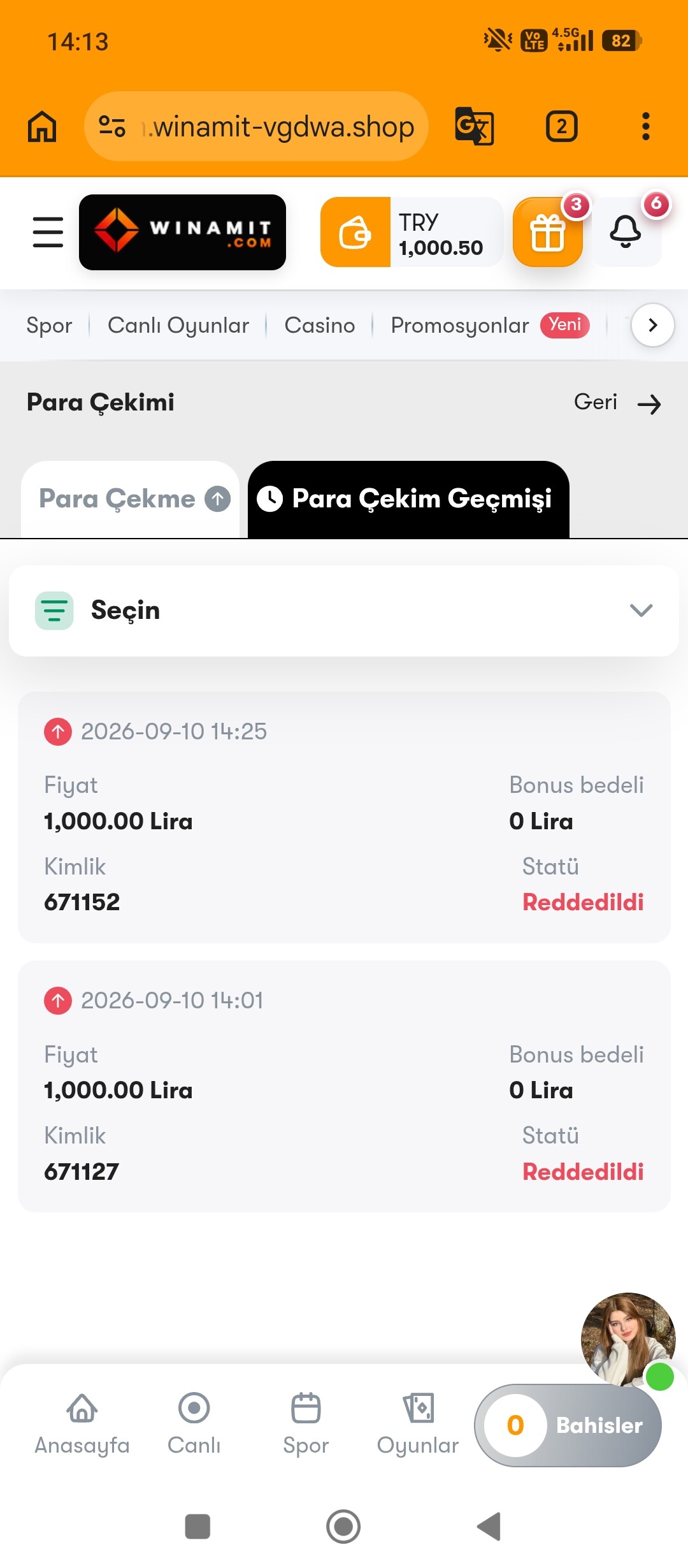Open the gift box bonuses icon
Screen dimensions: 688x1568
pos(548,232)
